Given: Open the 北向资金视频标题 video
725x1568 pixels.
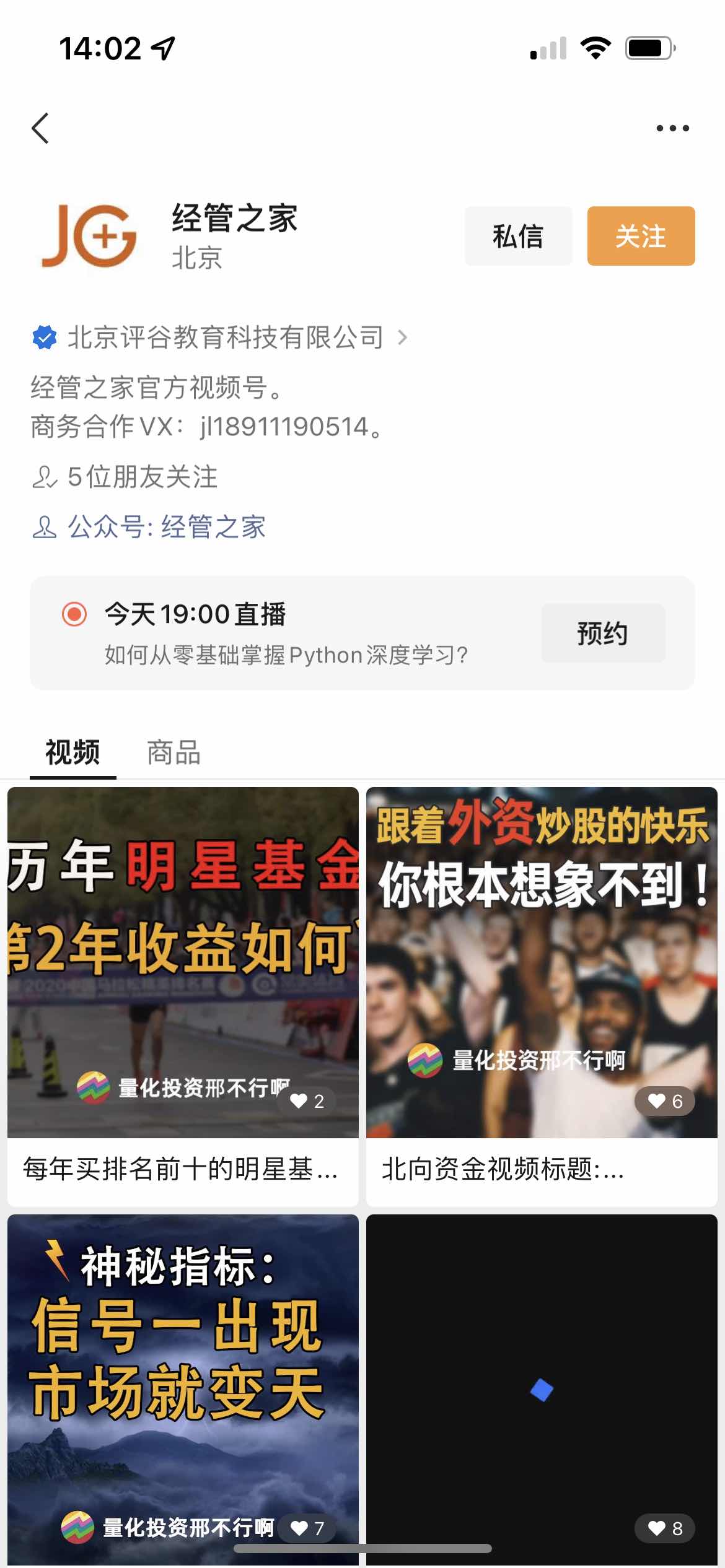Looking at the screenshot, I should [541, 991].
